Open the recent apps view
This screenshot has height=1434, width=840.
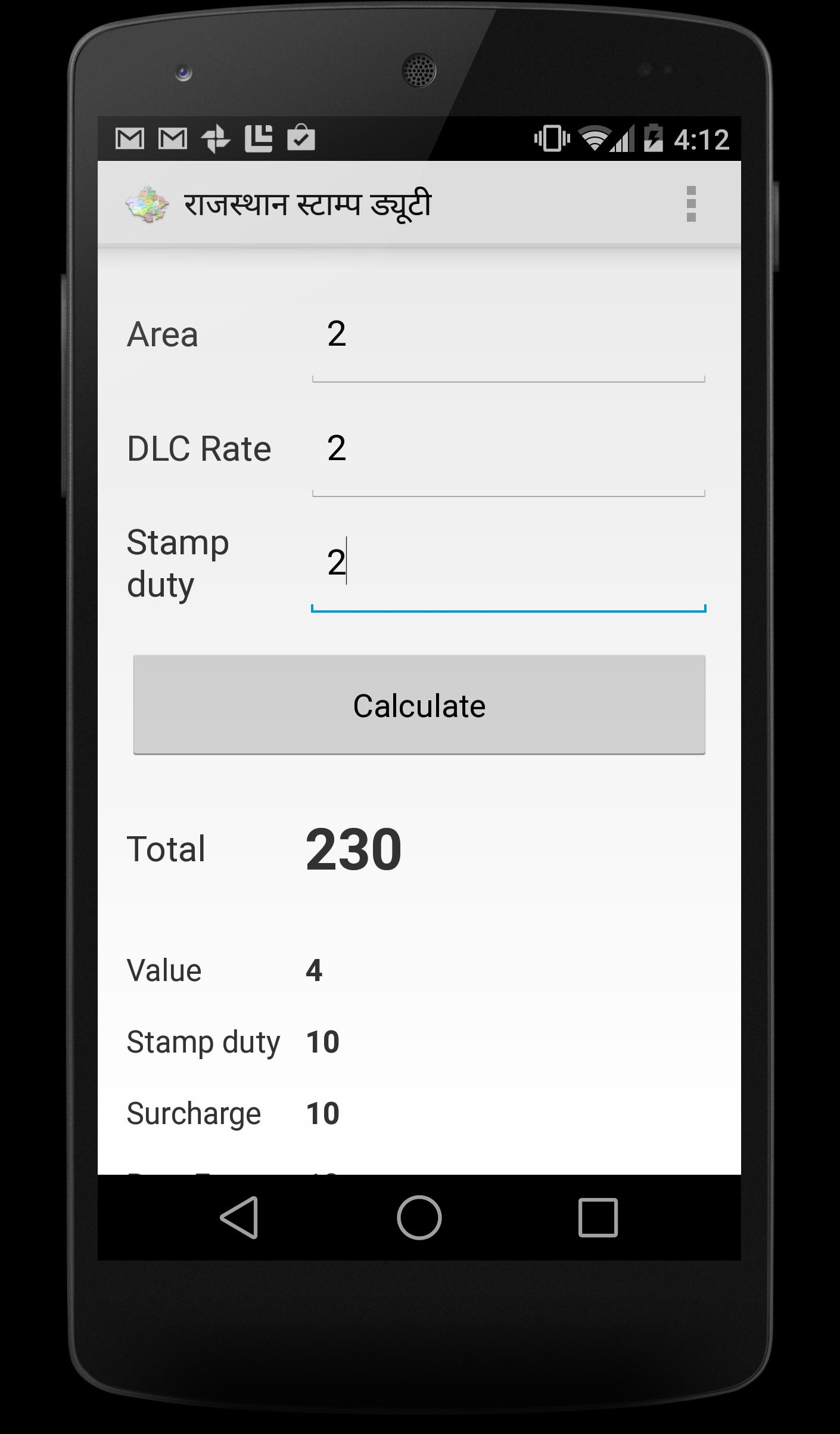(x=598, y=1218)
